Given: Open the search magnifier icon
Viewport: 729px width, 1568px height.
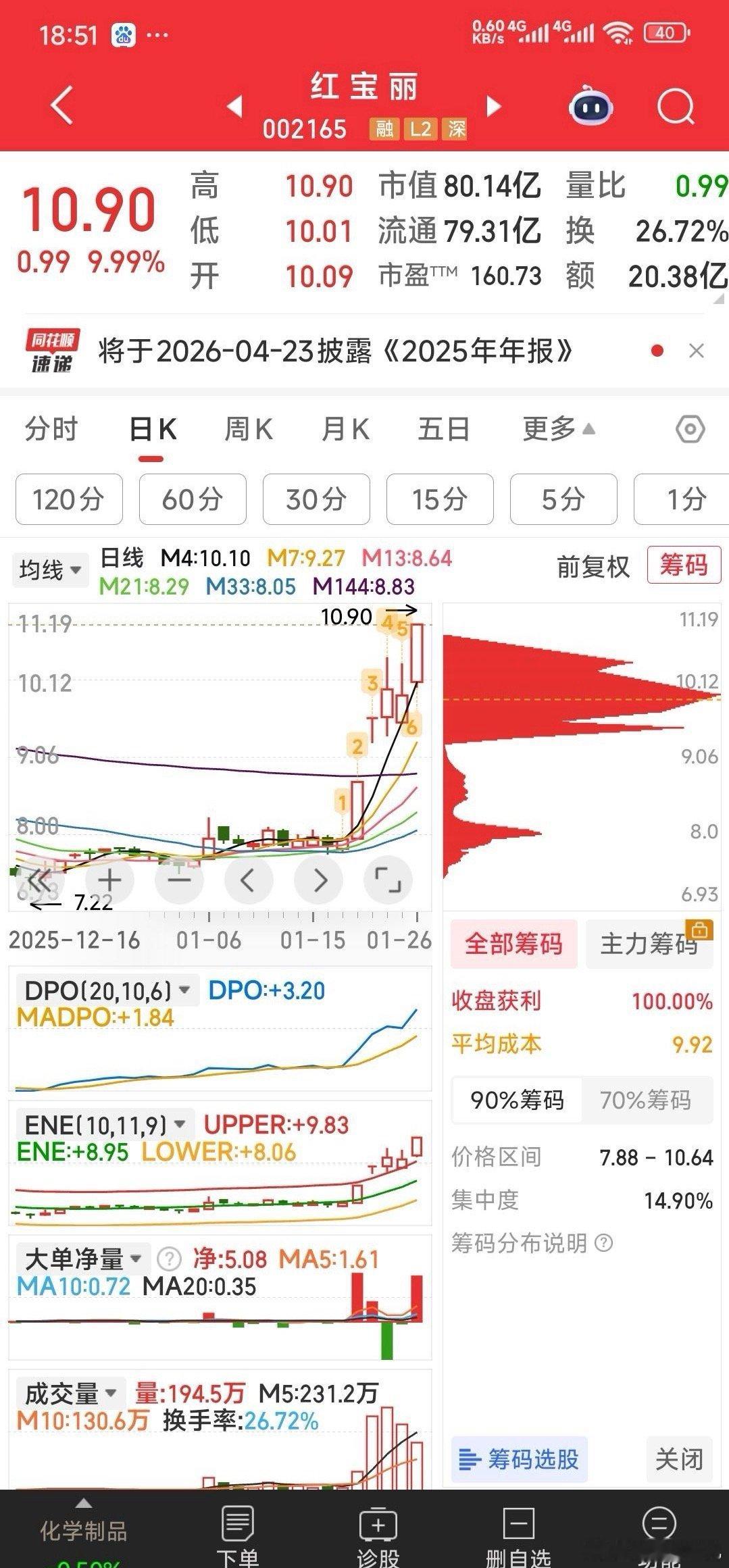Looking at the screenshot, I should [676, 107].
